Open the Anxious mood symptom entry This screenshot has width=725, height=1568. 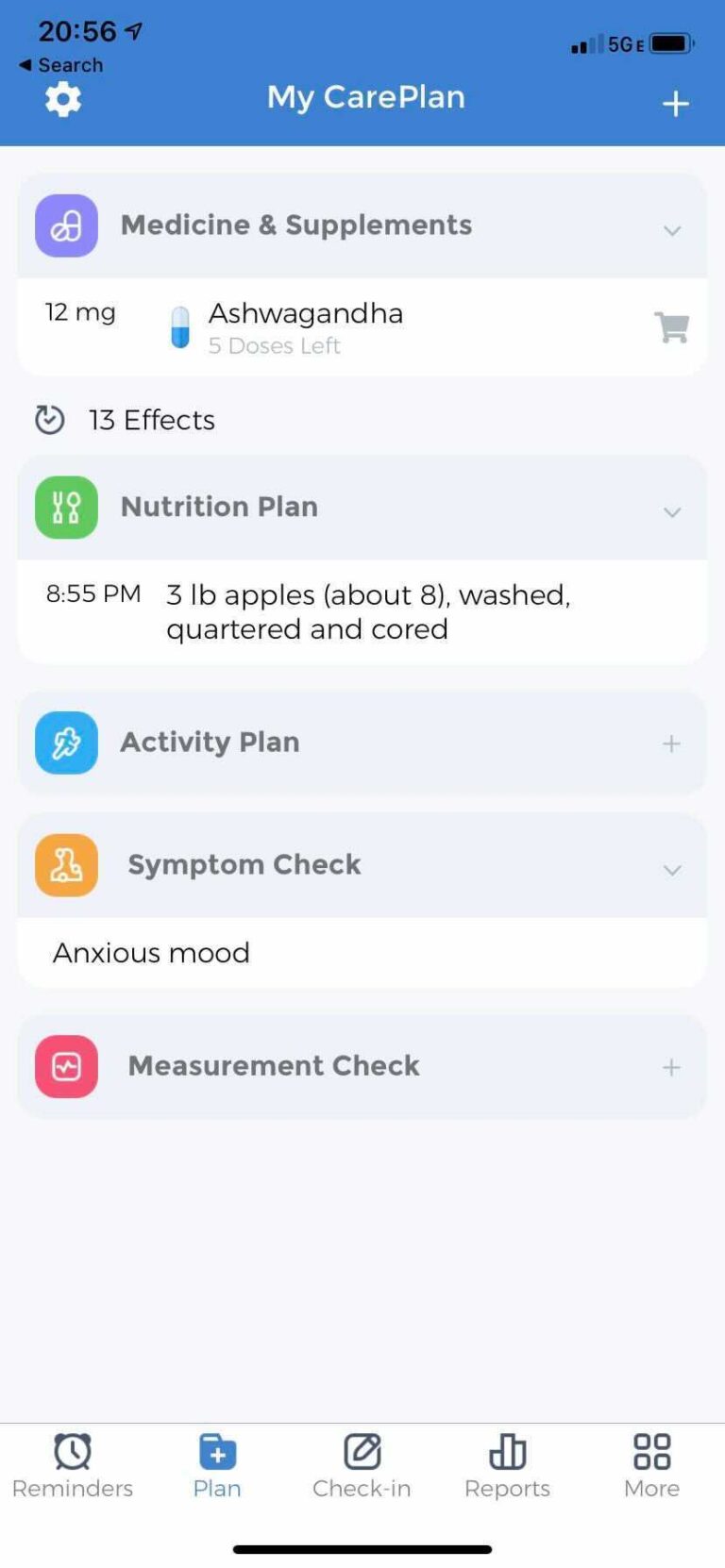tap(151, 953)
